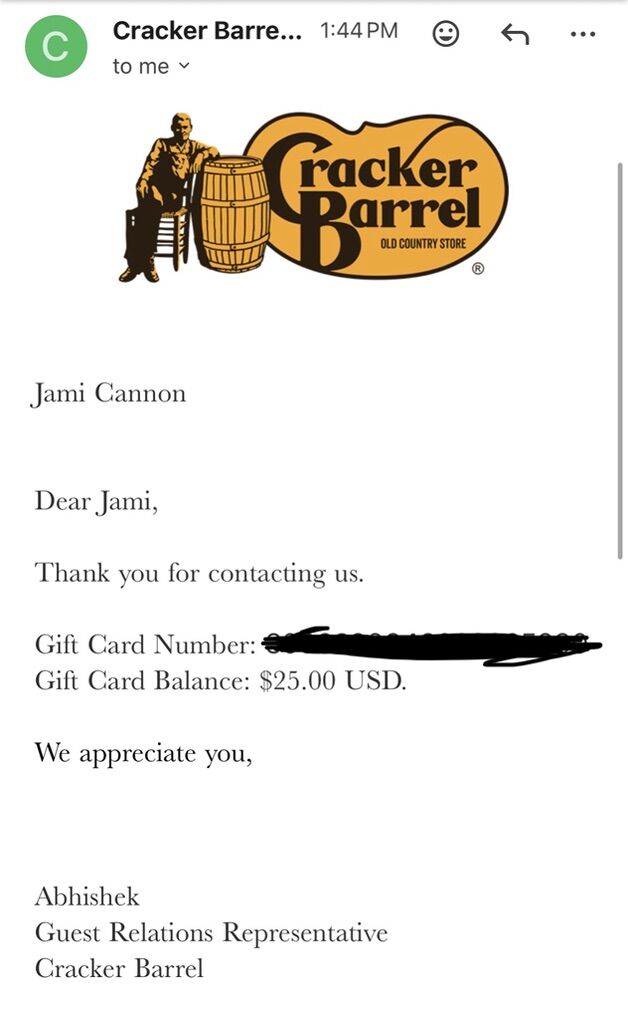Open the email overflow menu
The image size is (628, 1020).
pos(582,34)
